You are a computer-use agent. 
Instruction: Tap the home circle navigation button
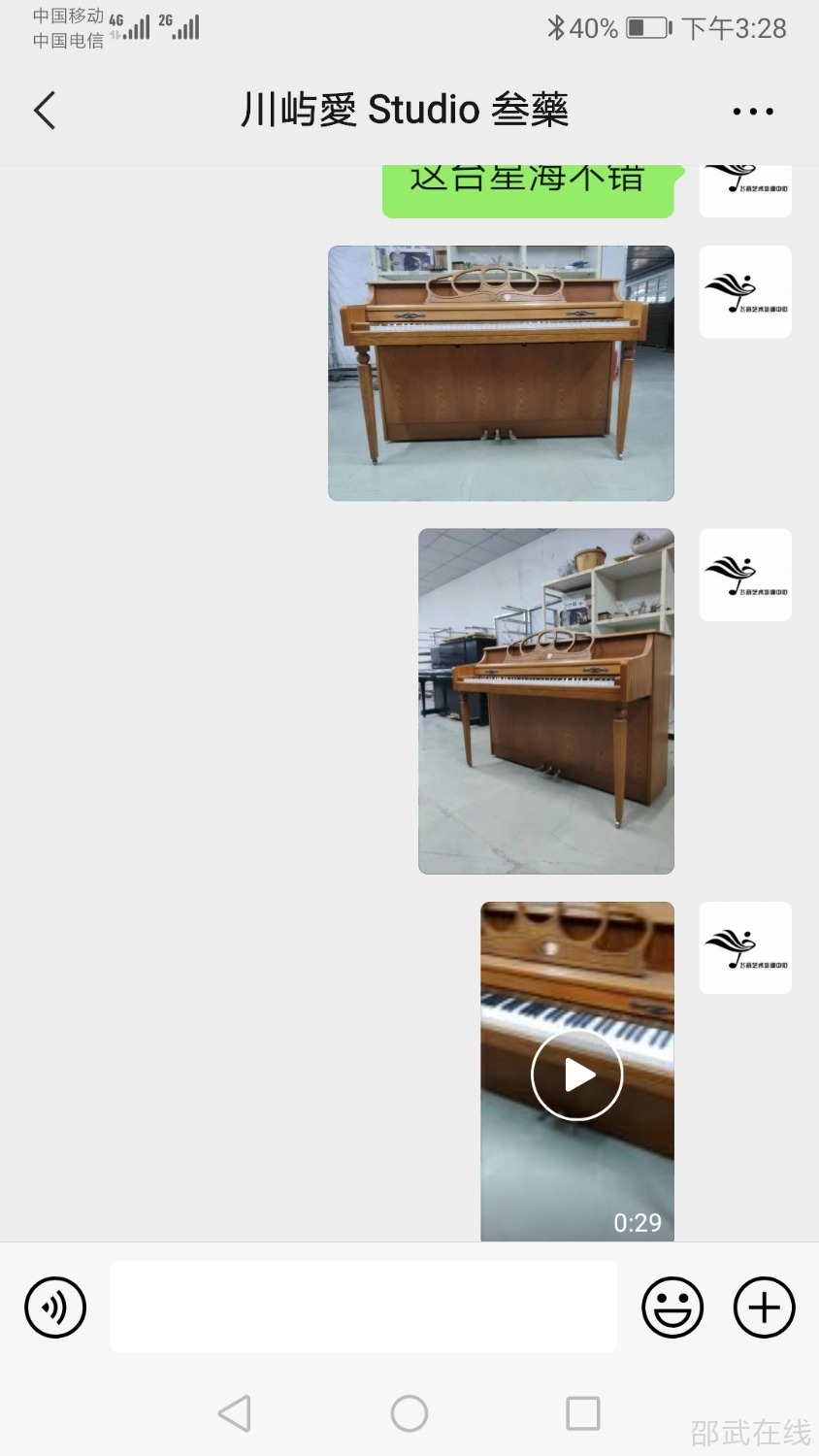409,1414
